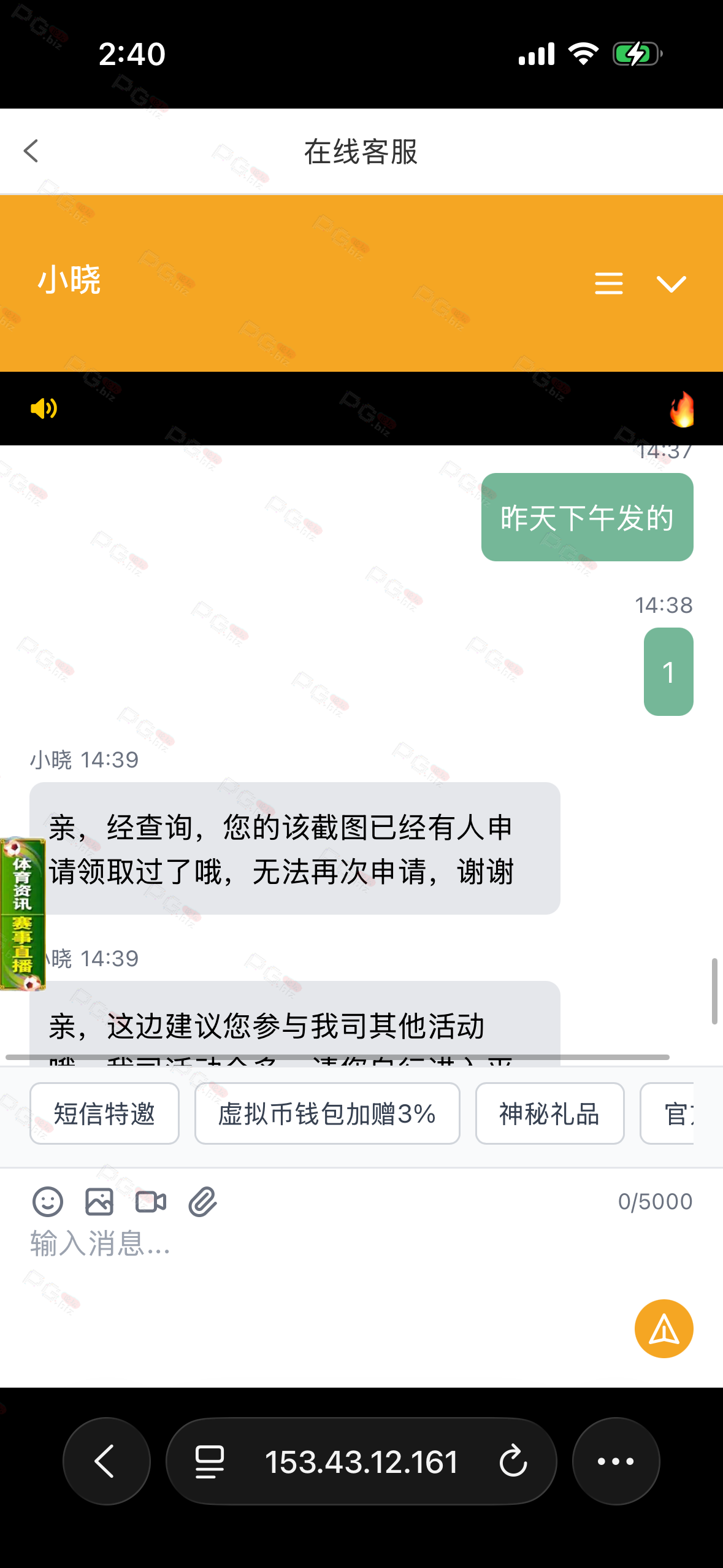Select the 短信特邀 quick reply chip
The image size is (723, 1568).
(104, 1113)
